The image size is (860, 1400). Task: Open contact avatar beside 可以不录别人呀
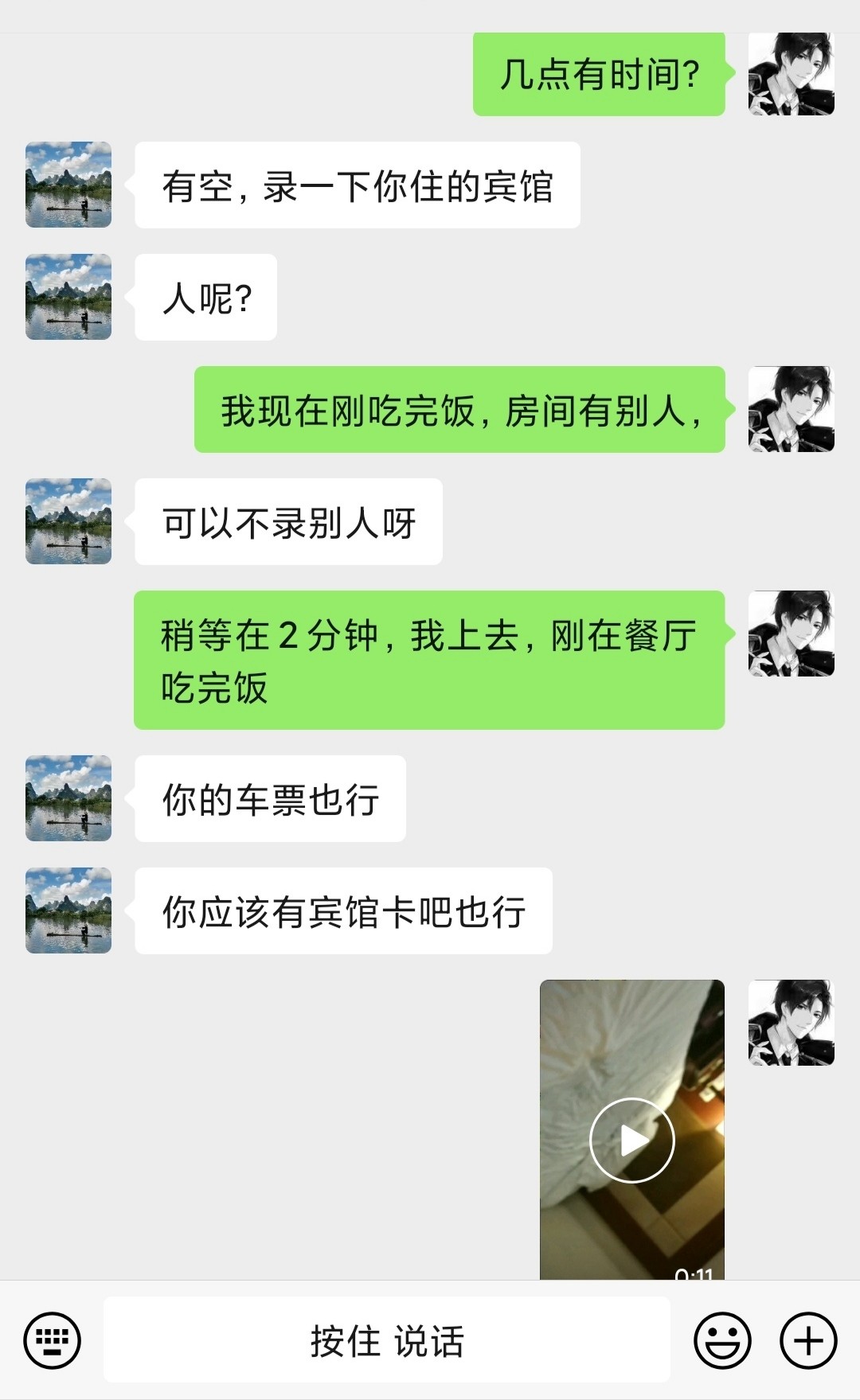68,521
